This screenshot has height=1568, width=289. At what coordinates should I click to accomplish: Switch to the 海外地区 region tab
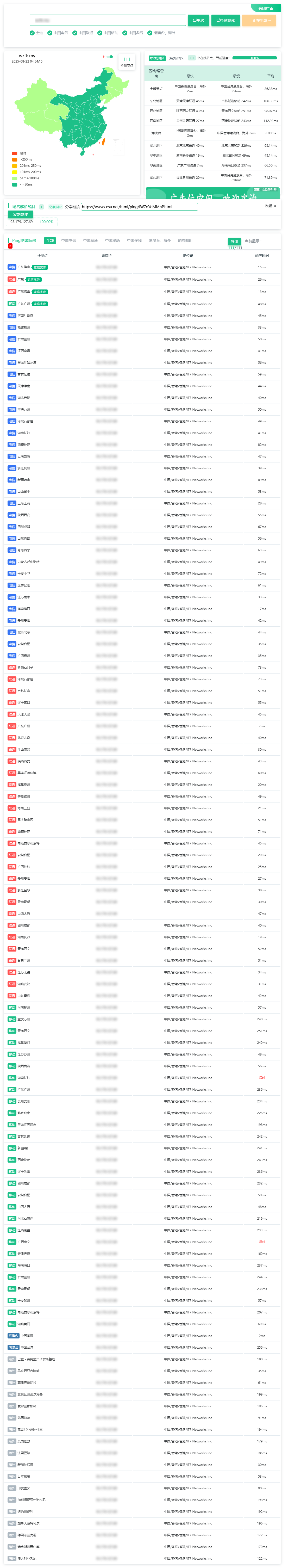tap(177, 58)
